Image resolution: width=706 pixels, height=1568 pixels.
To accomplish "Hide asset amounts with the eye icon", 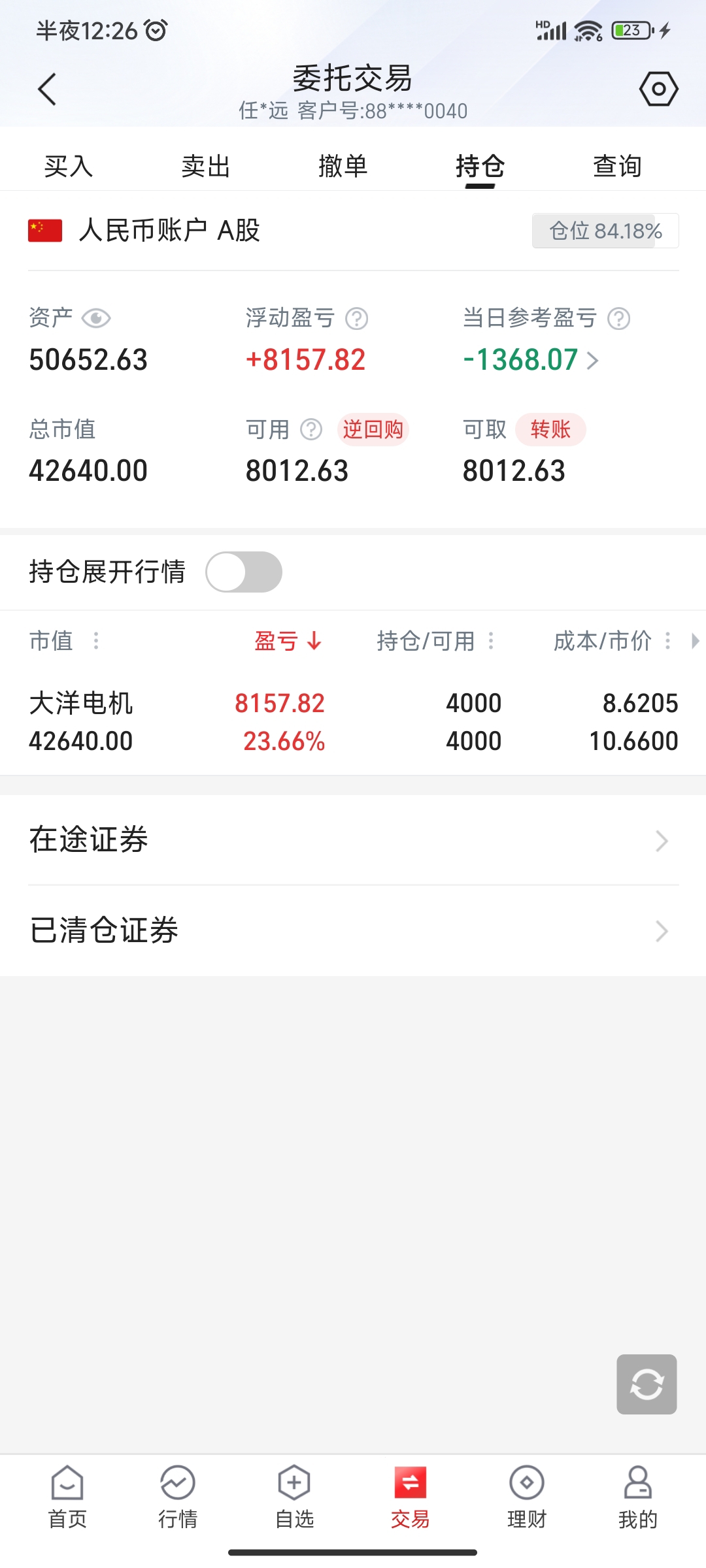I will pos(96,318).
